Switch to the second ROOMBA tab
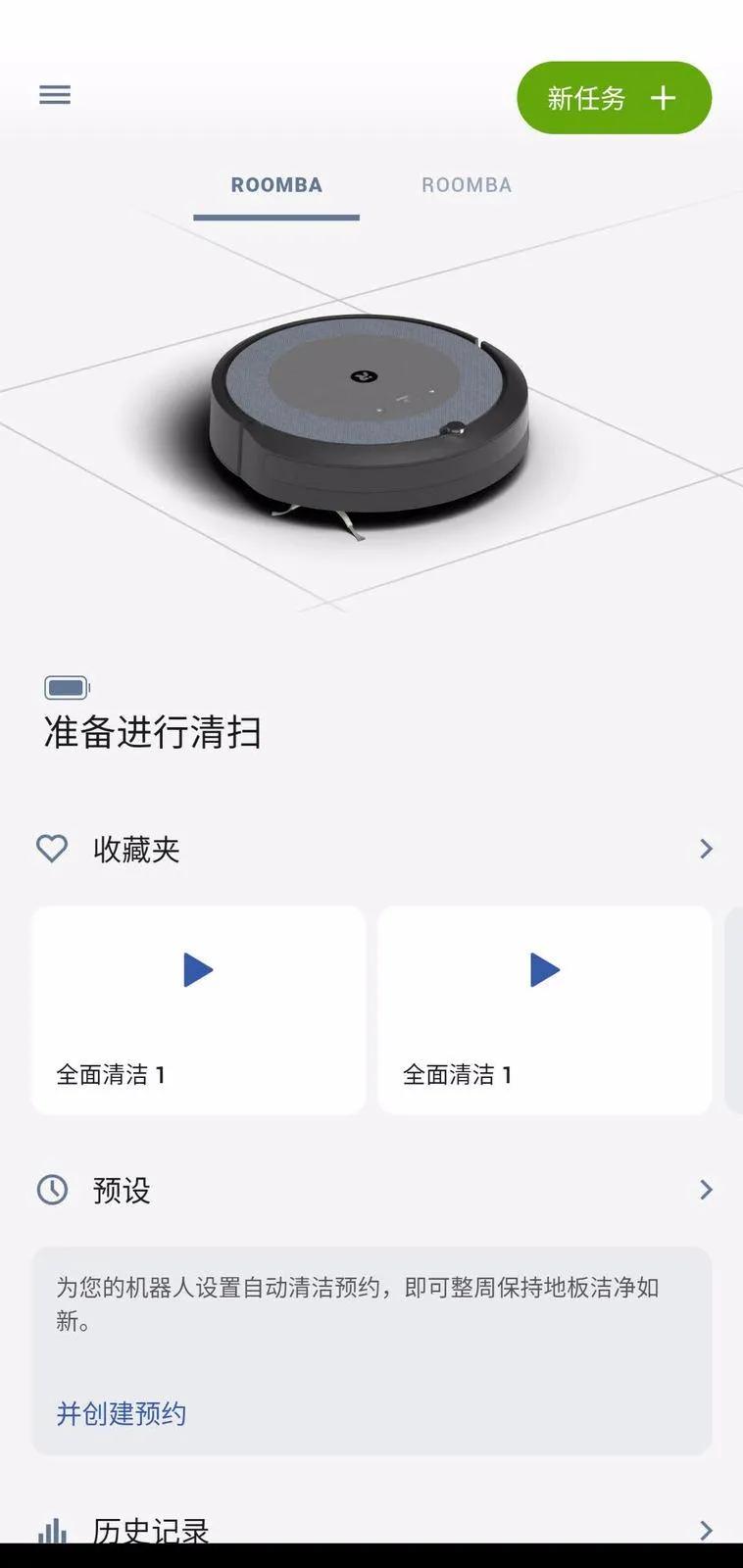 coord(468,185)
